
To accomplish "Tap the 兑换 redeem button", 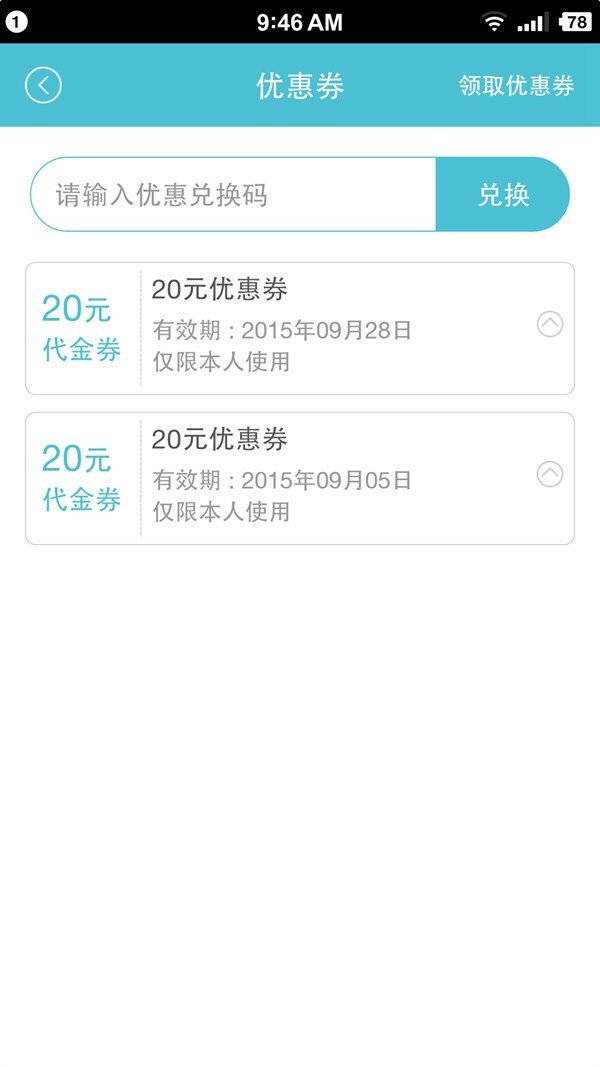I will 503,195.
